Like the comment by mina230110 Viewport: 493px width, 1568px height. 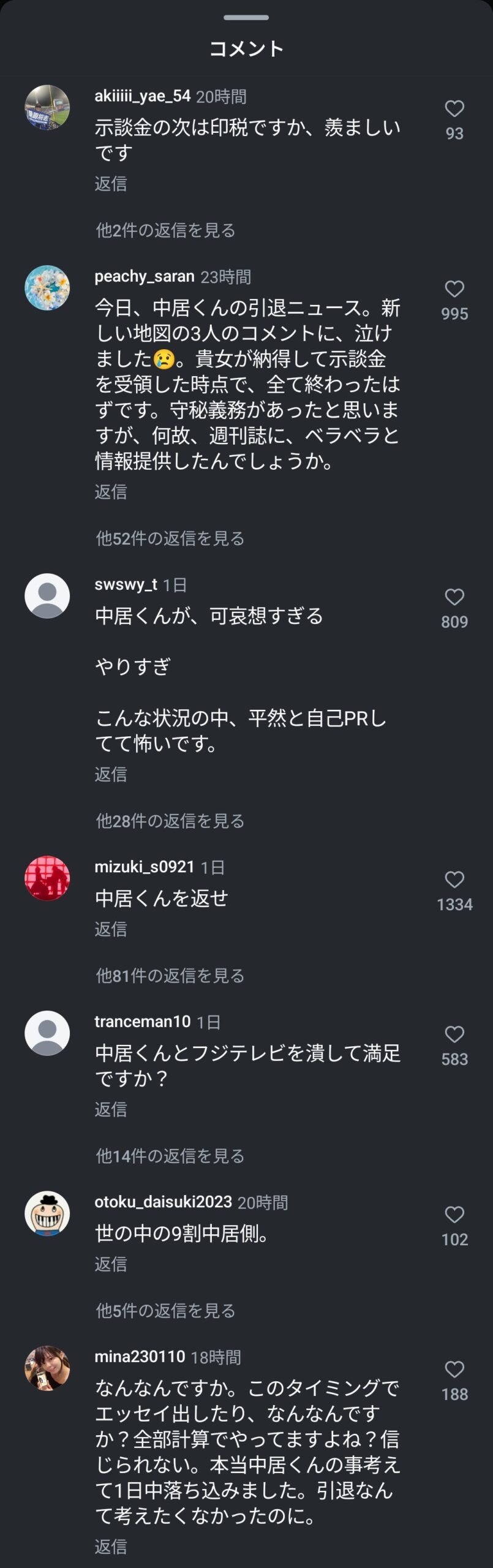tap(454, 1370)
